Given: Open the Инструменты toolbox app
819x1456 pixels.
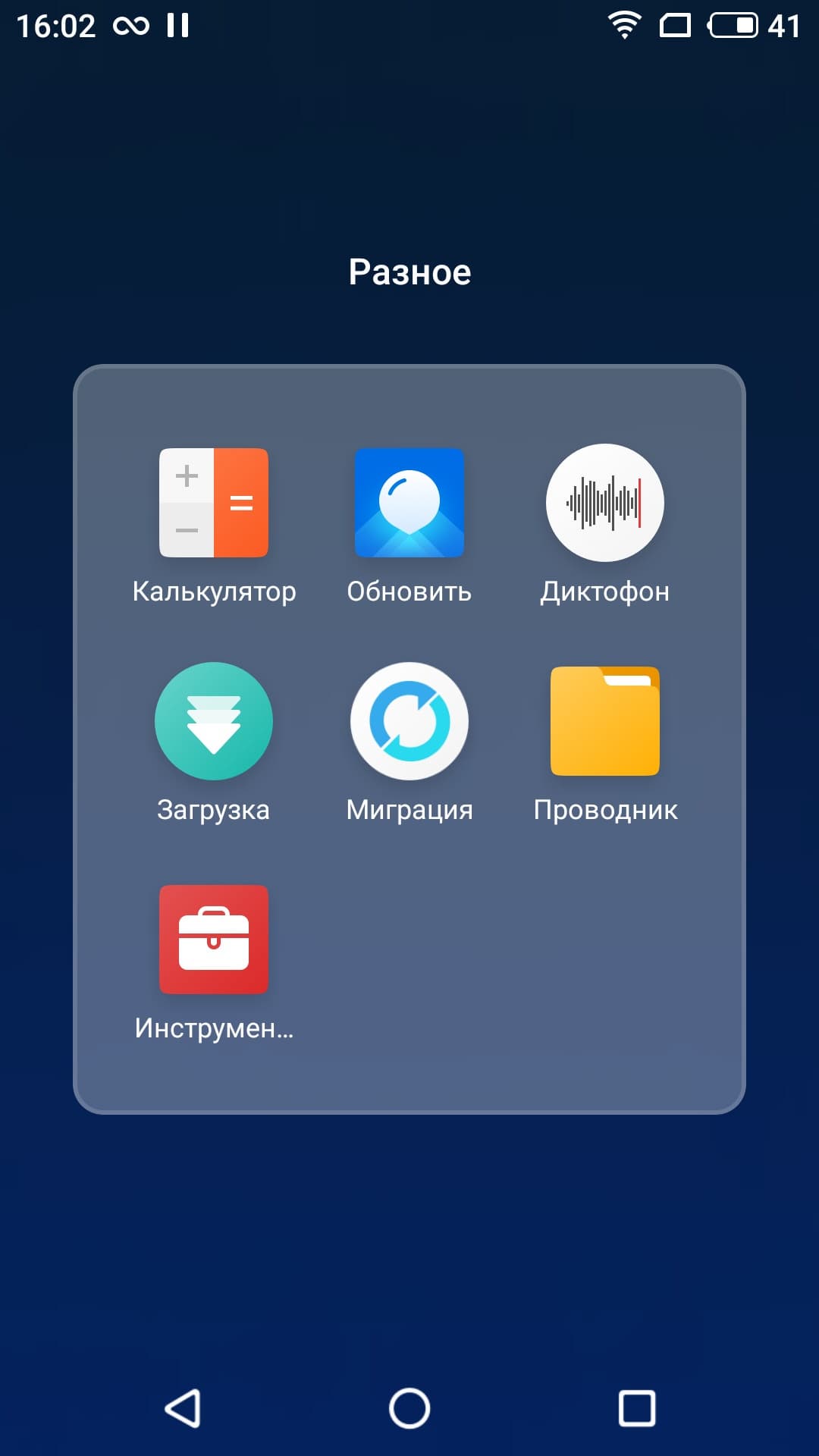Looking at the screenshot, I should [x=214, y=940].
